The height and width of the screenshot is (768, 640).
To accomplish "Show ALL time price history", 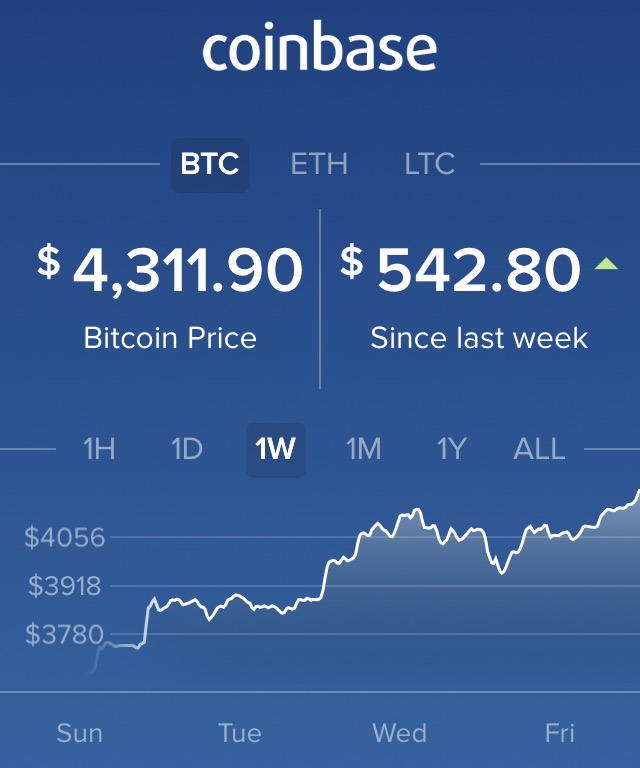I will click(x=539, y=450).
